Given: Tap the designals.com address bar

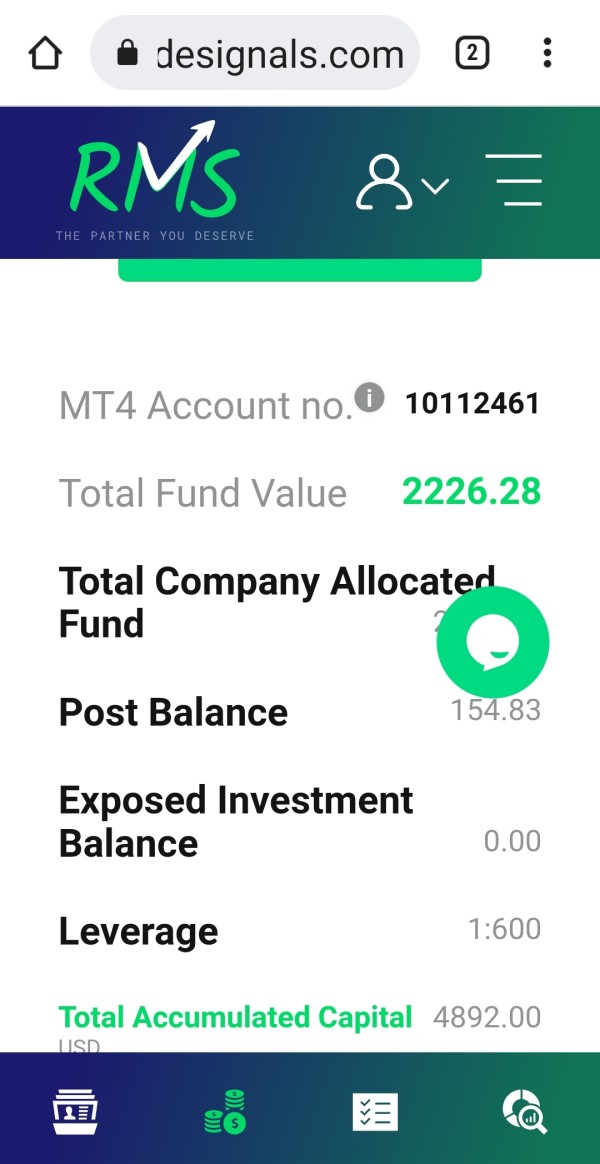Looking at the screenshot, I should pos(255,53).
